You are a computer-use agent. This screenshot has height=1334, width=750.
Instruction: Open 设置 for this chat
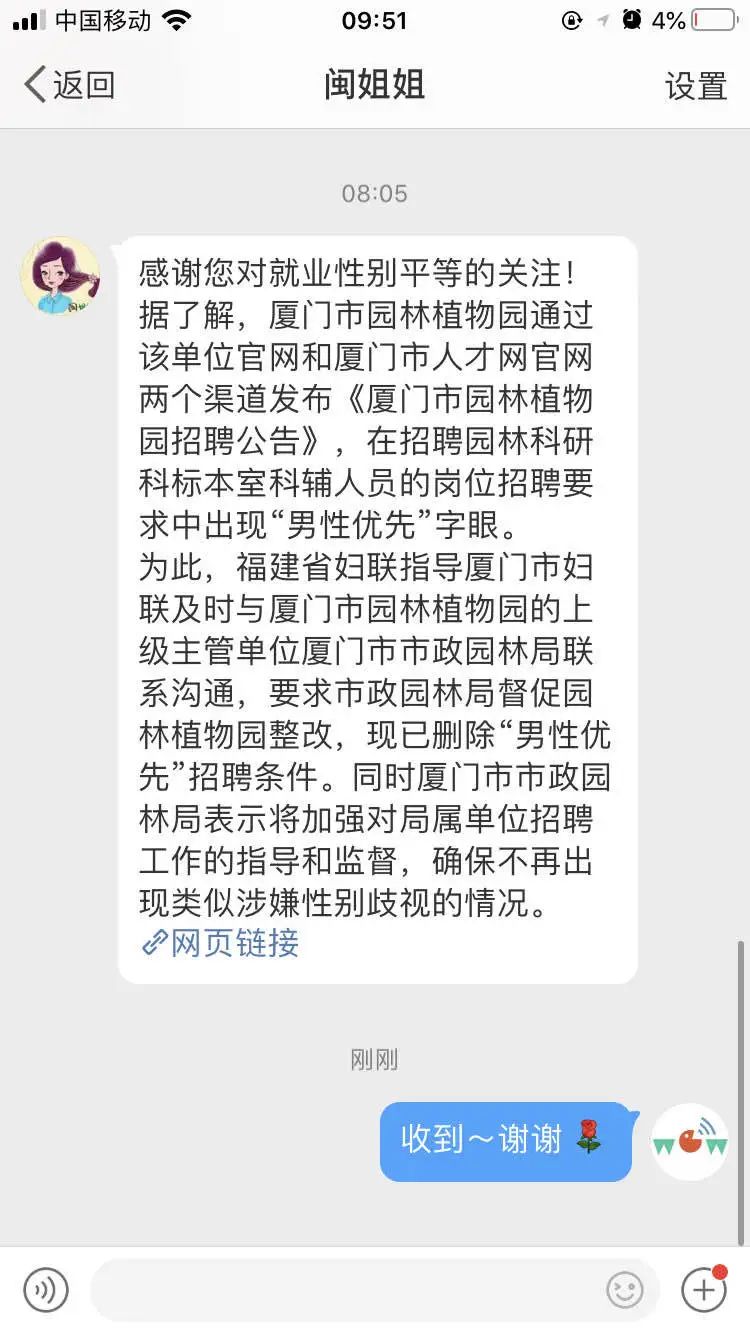[x=696, y=86]
